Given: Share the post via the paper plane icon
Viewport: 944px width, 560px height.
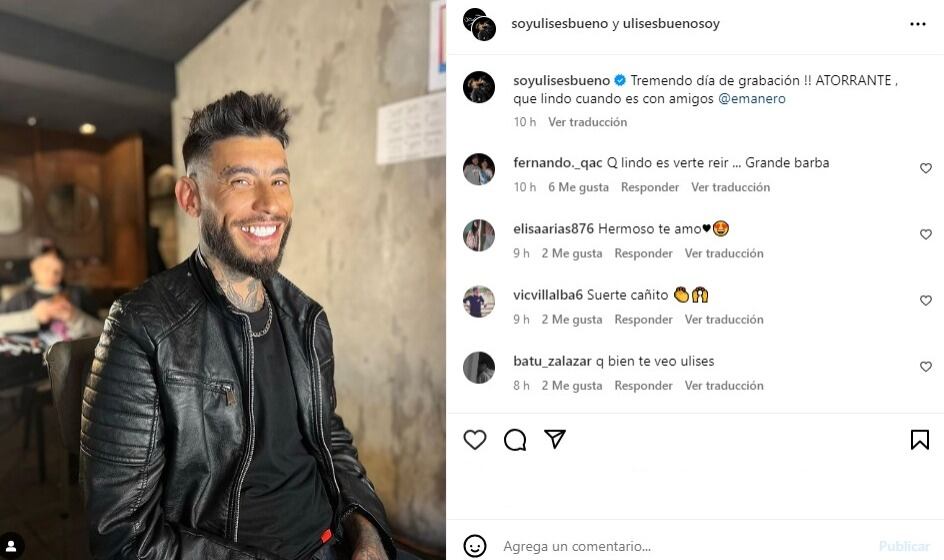Looking at the screenshot, I should 555,439.
